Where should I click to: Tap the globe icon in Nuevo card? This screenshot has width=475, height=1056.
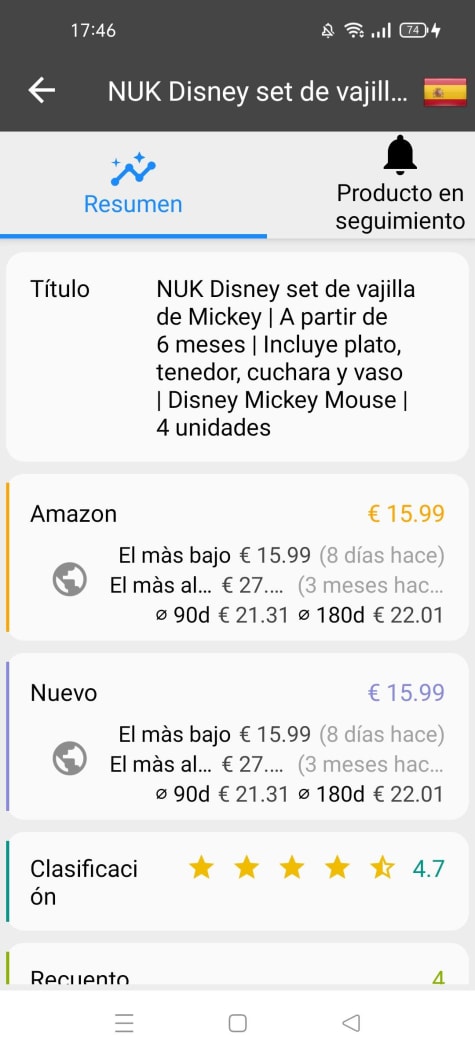70,758
